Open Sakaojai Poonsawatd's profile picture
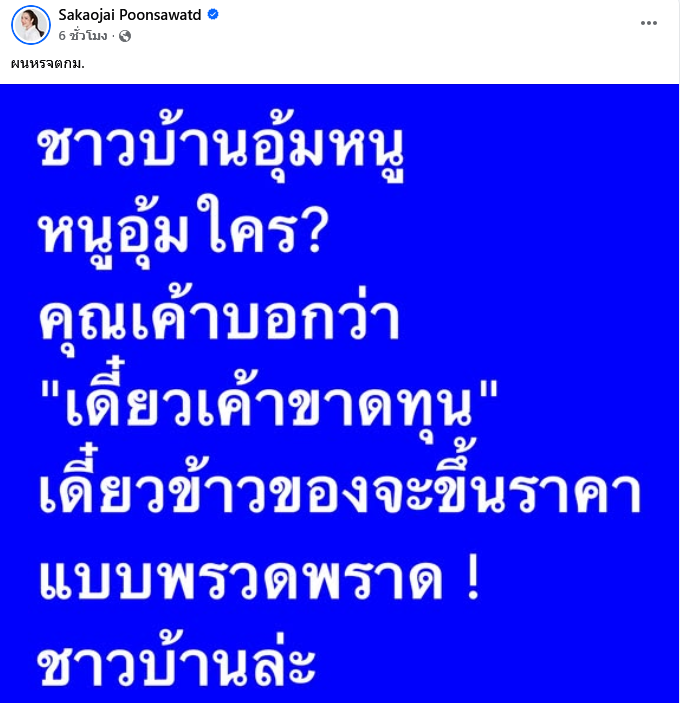 click(x=30, y=25)
